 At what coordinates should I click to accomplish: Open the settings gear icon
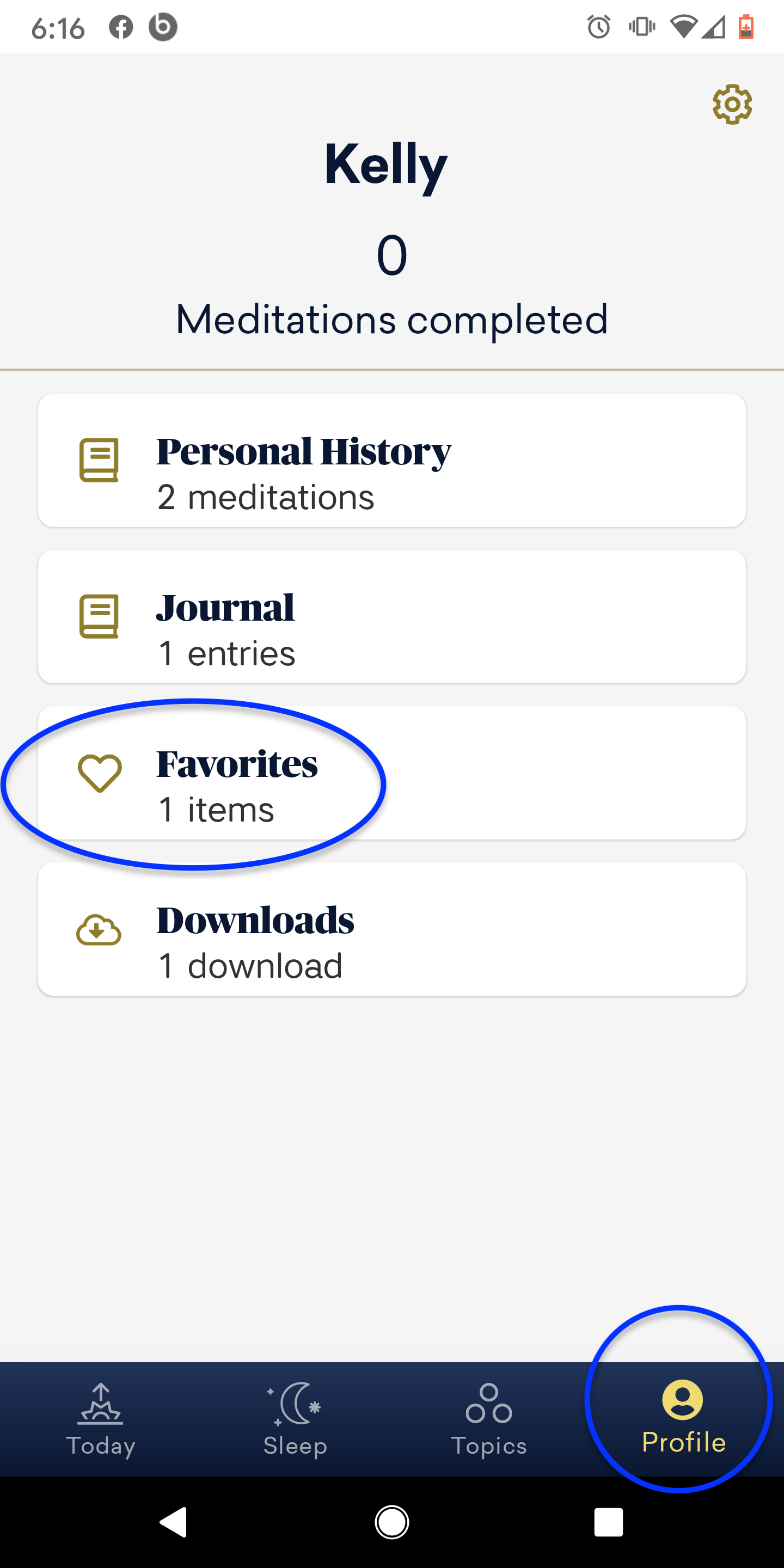click(732, 105)
